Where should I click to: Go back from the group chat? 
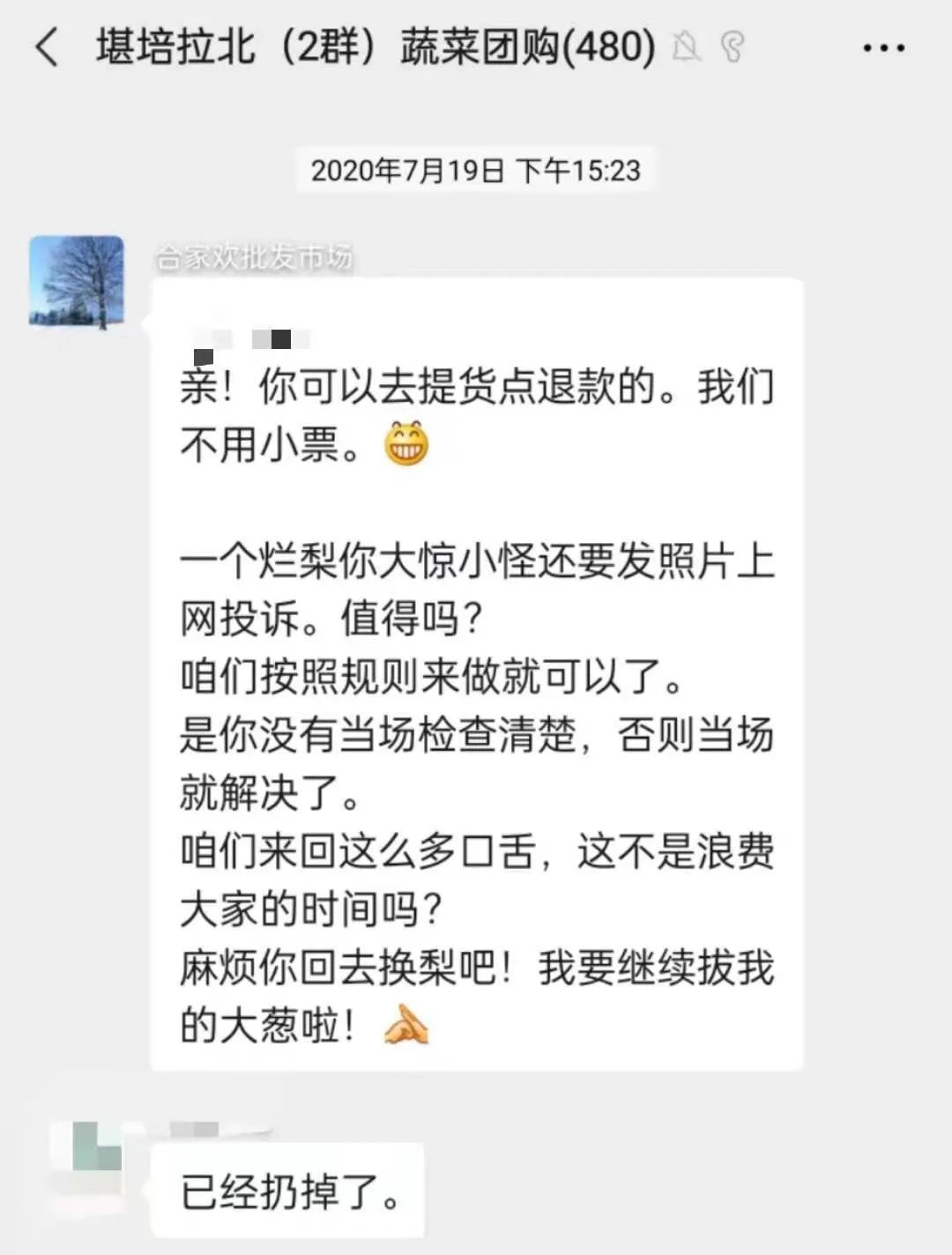point(48,47)
